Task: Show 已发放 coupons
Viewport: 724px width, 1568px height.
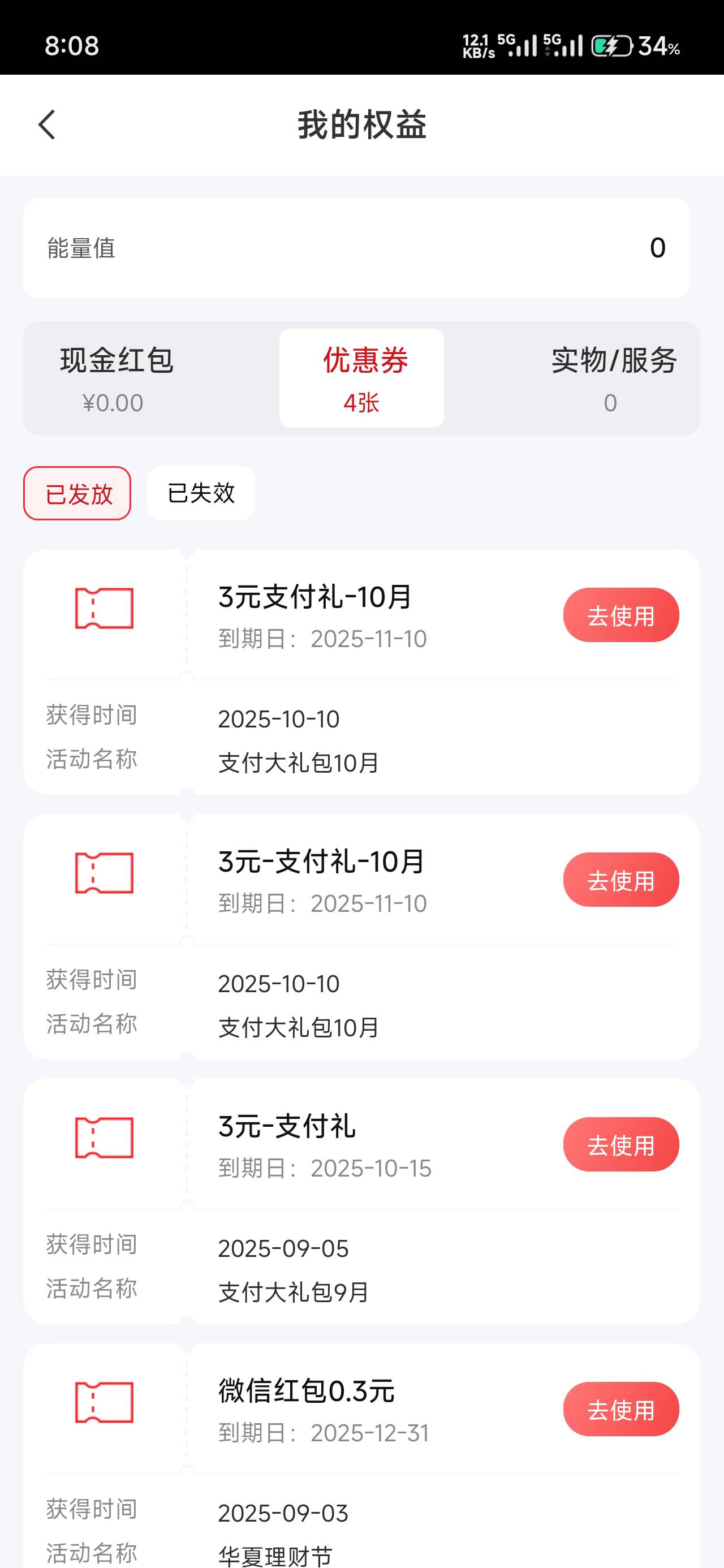Action: (77, 494)
